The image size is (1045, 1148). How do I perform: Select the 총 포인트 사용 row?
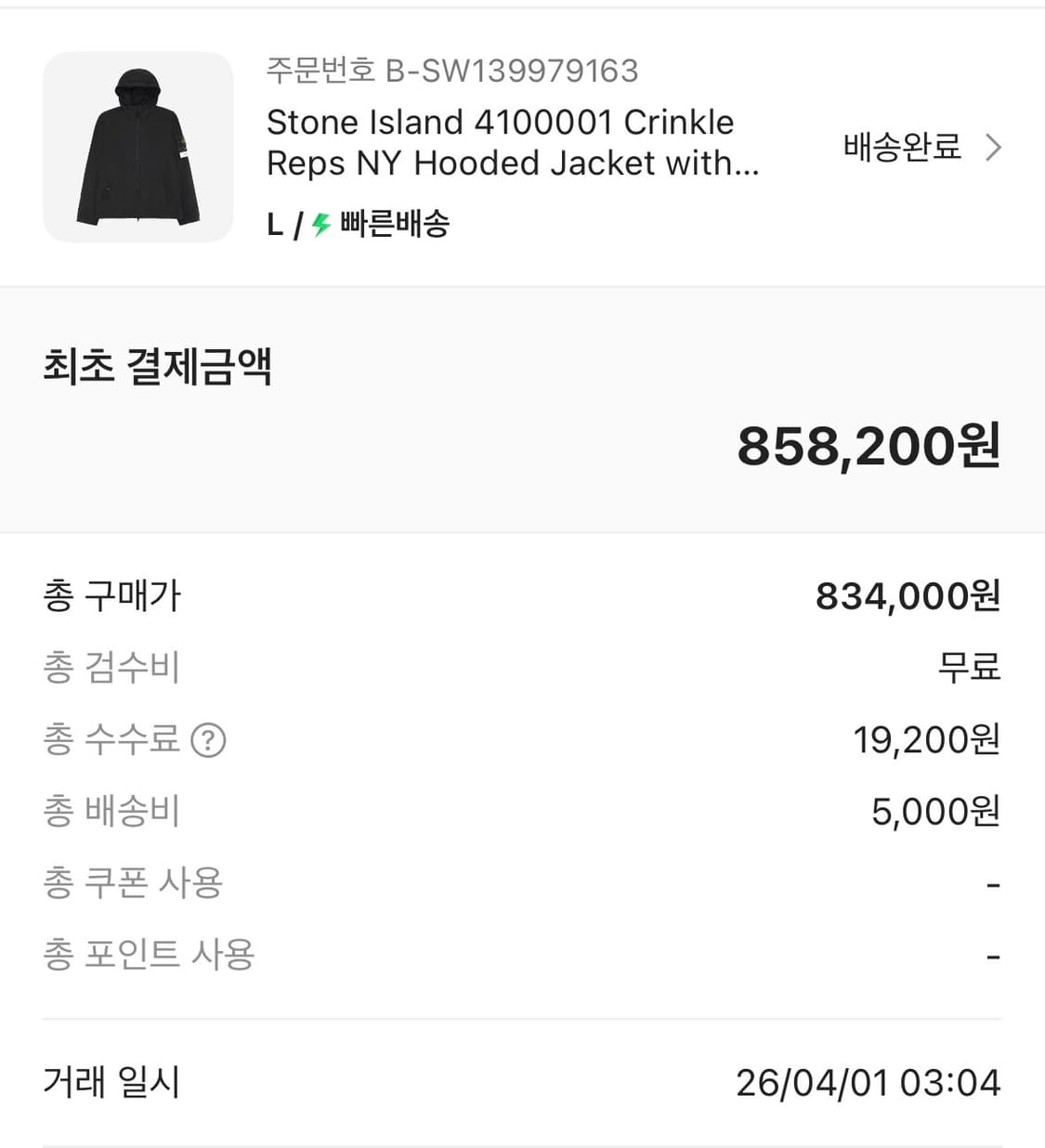click(144, 954)
